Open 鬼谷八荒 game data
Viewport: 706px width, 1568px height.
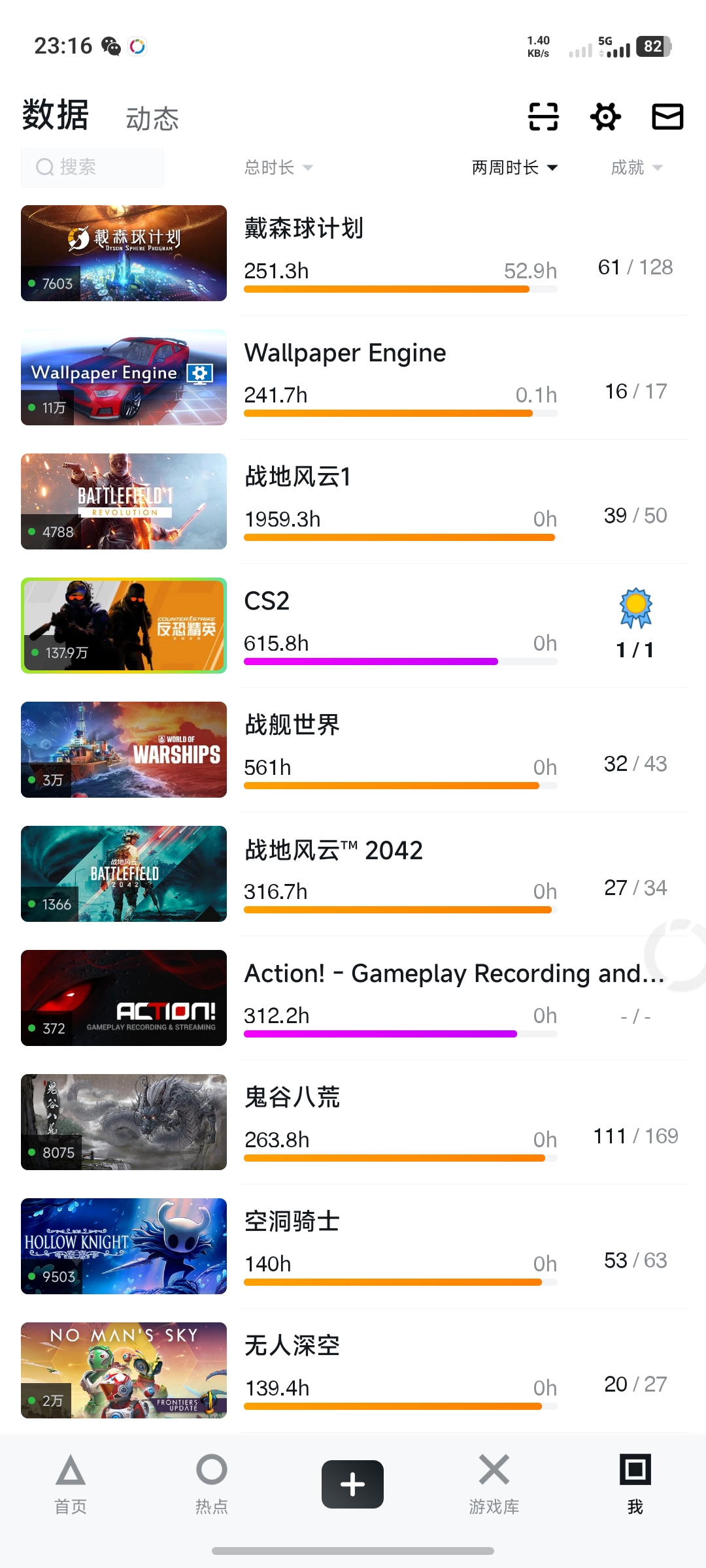(399, 1122)
